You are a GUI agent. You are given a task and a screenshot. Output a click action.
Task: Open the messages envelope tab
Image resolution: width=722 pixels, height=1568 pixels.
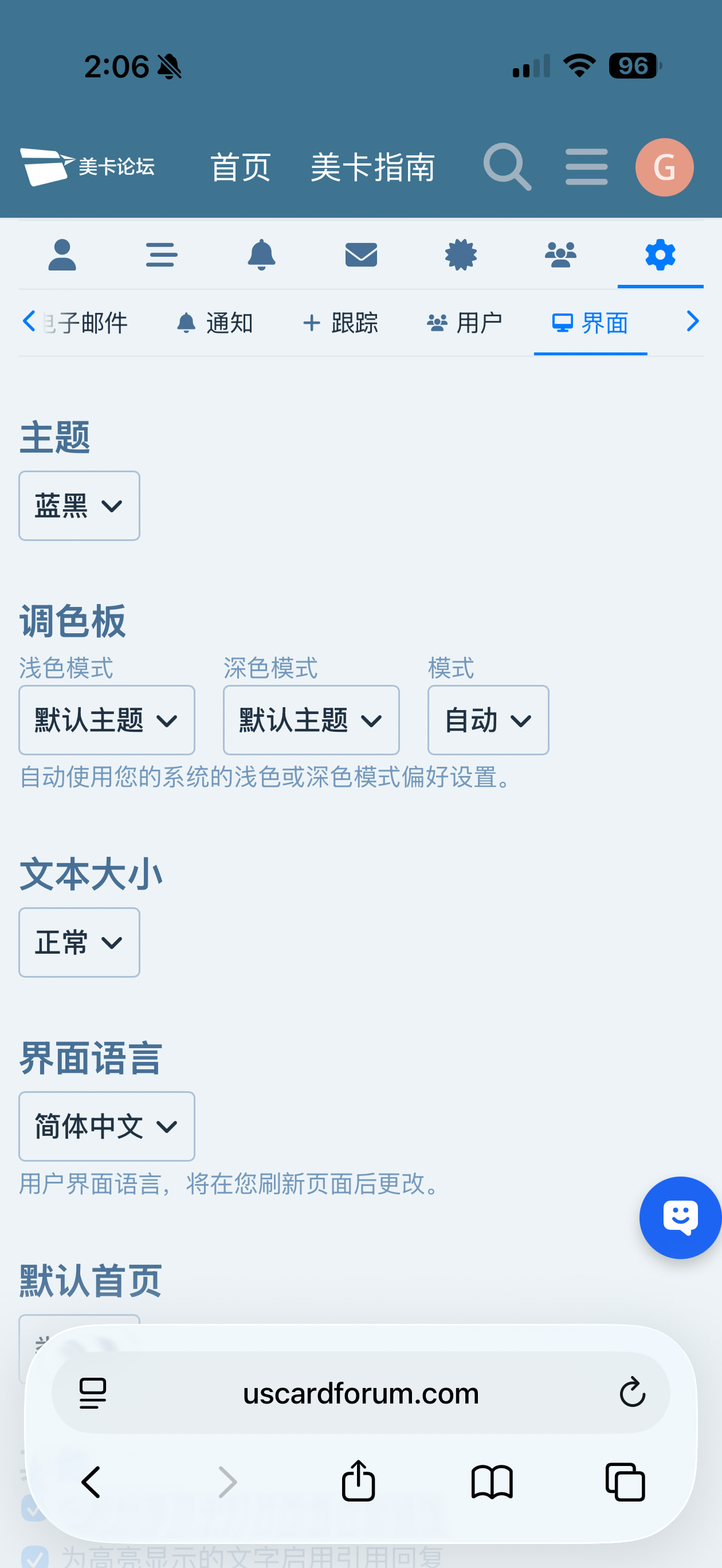click(361, 254)
